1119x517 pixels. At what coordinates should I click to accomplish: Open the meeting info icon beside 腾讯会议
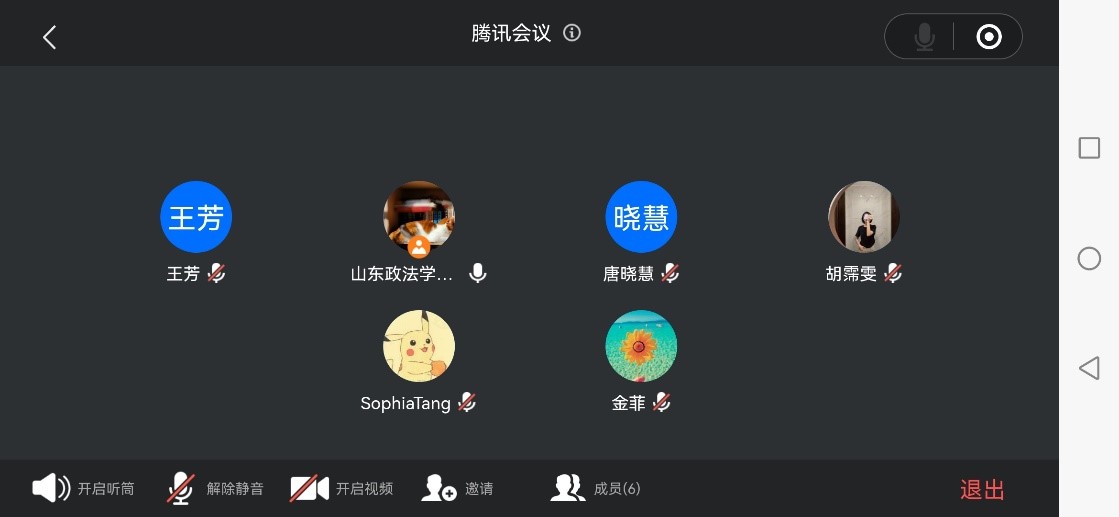[572, 33]
